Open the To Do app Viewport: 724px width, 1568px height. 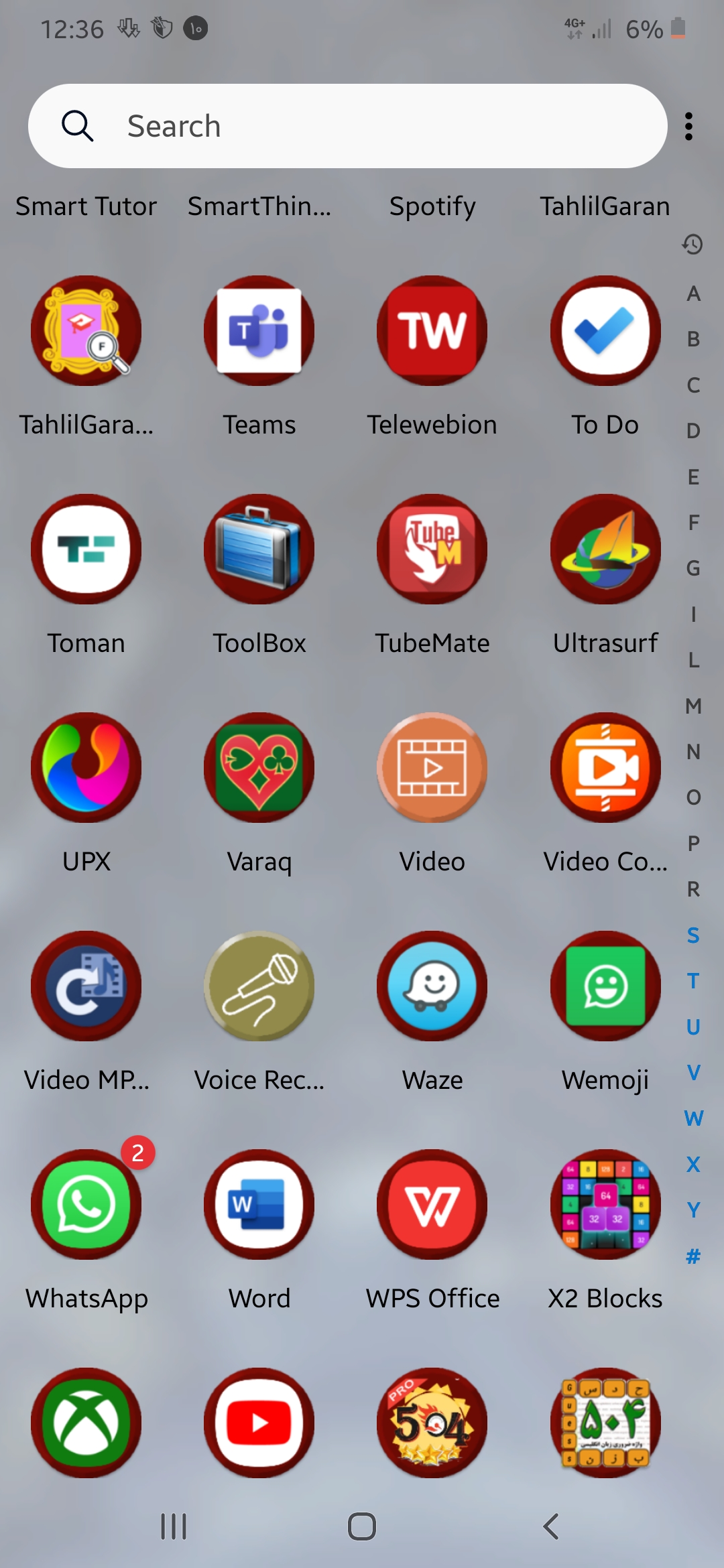click(x=605, y=331)
